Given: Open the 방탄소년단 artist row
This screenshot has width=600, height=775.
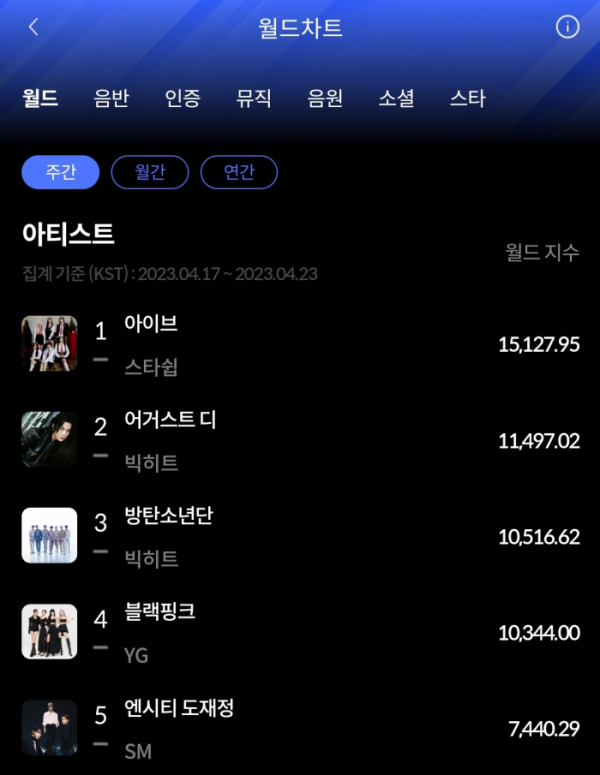Looking at the screenshot, I should coord(300,536).
